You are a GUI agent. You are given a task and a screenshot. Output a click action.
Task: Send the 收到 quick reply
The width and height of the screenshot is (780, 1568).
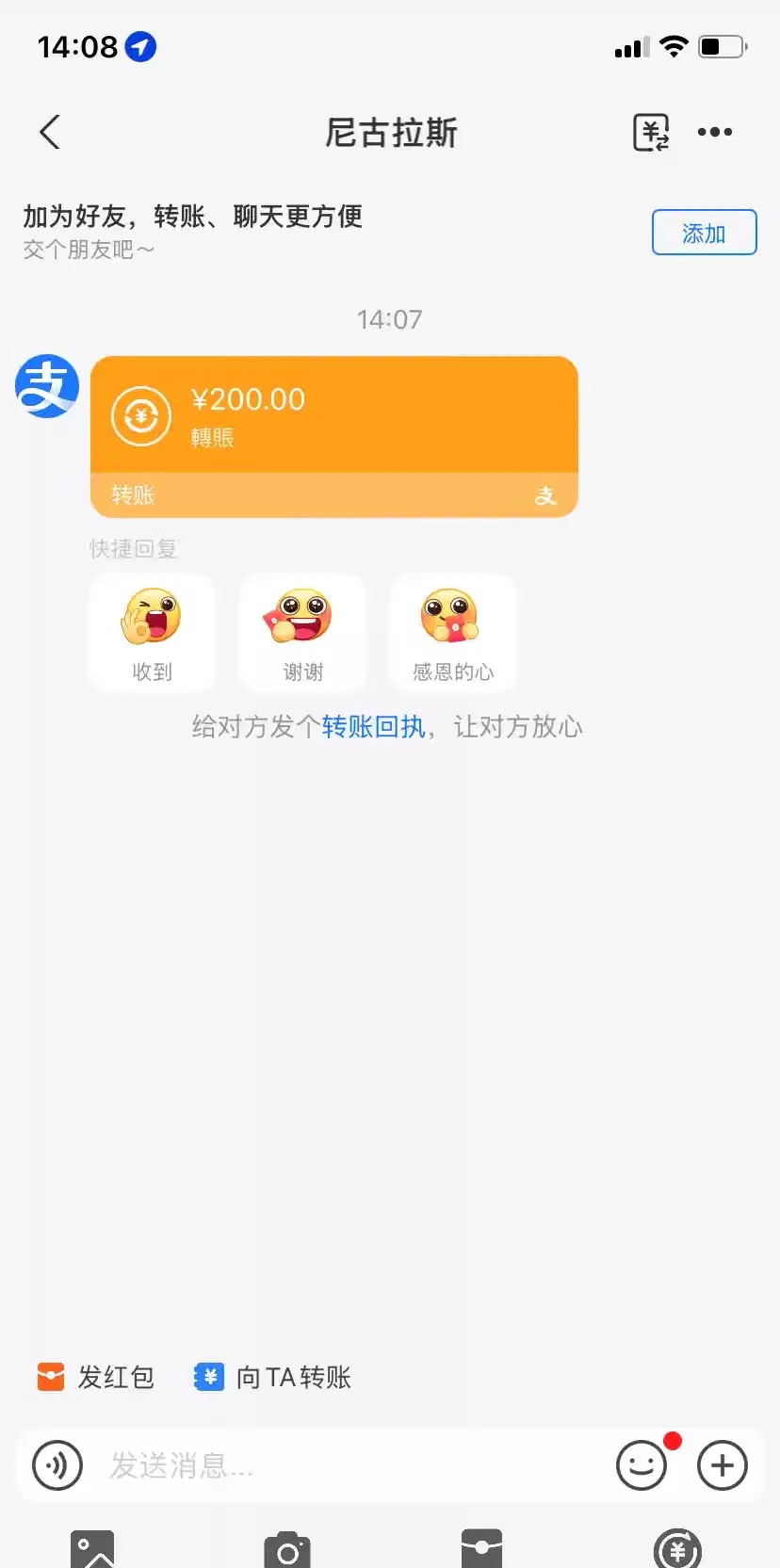click(152, 633)
